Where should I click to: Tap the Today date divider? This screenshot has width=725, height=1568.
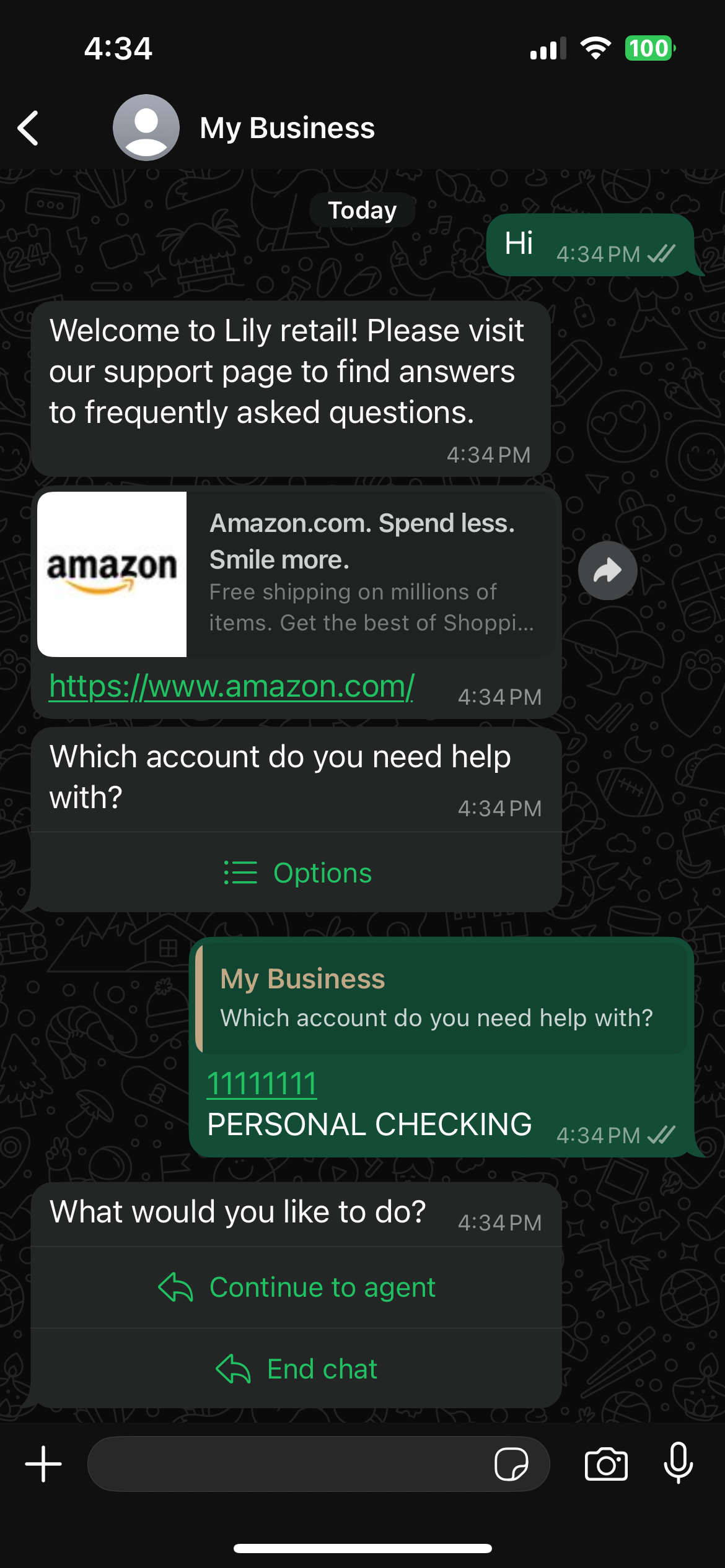[x=362, y=210]
